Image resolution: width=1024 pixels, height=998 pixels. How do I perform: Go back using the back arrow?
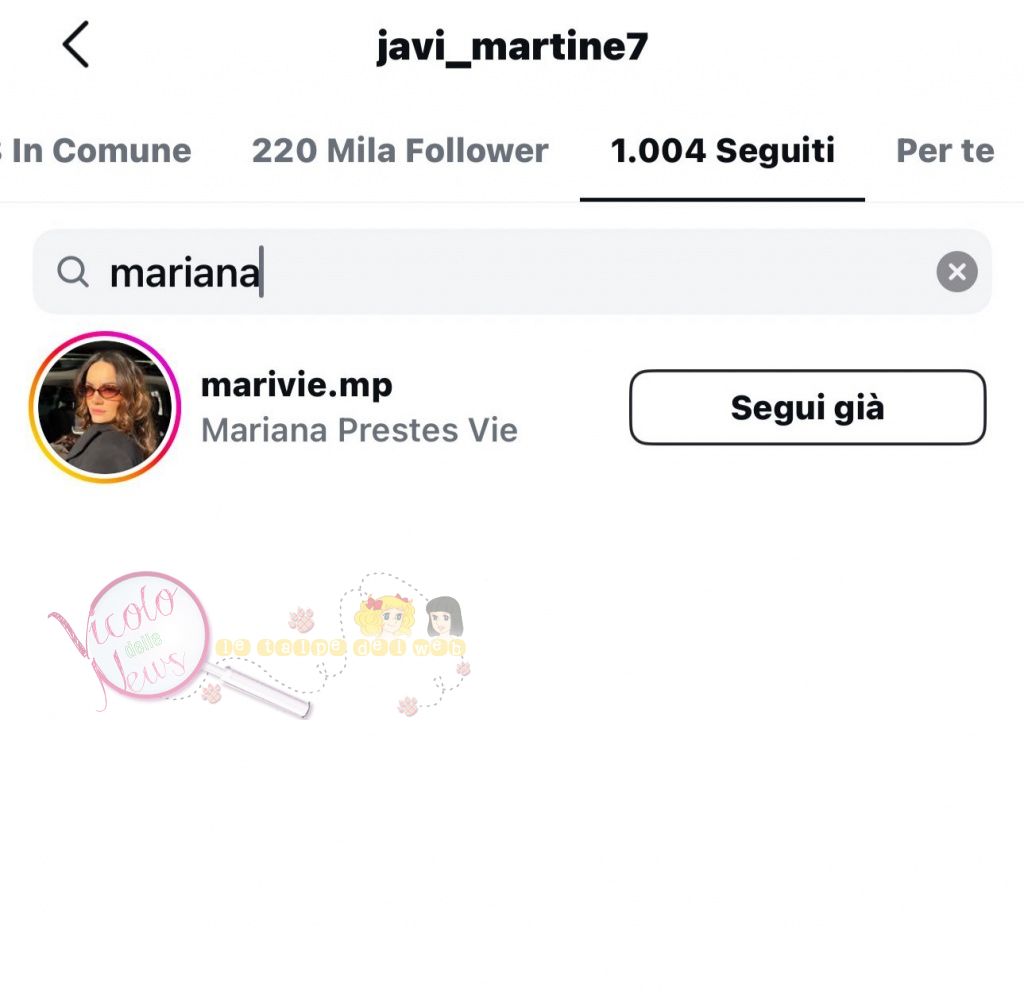(x=76, y=46)
